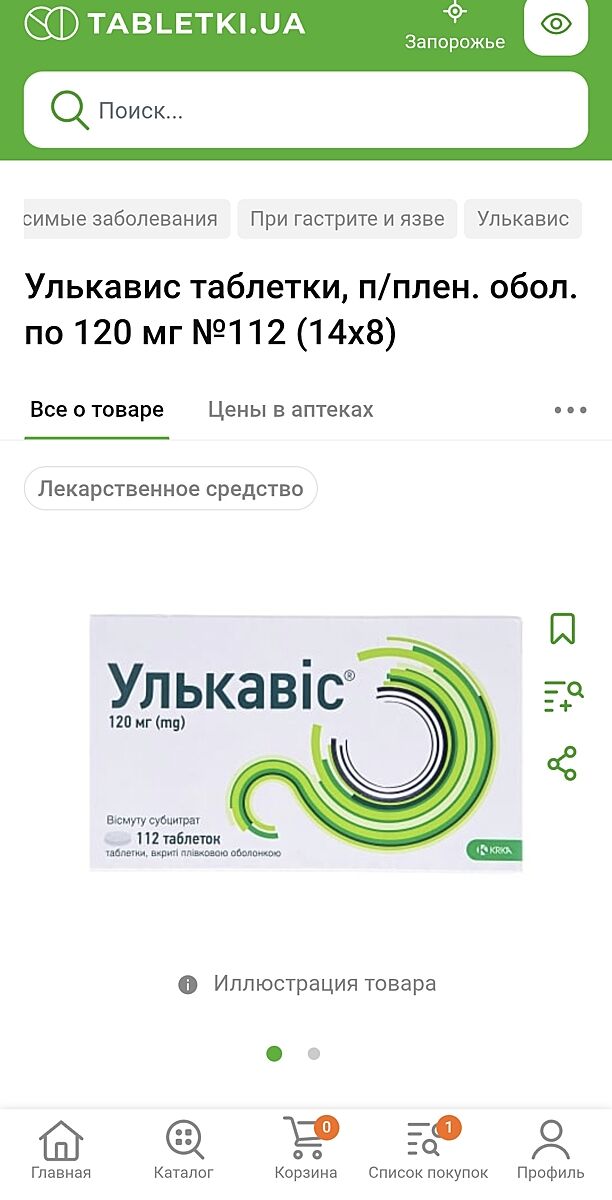Show more tabs via three dots
Image resolution: width=612 pixels, height=1200 pixels.
[570, 409]
